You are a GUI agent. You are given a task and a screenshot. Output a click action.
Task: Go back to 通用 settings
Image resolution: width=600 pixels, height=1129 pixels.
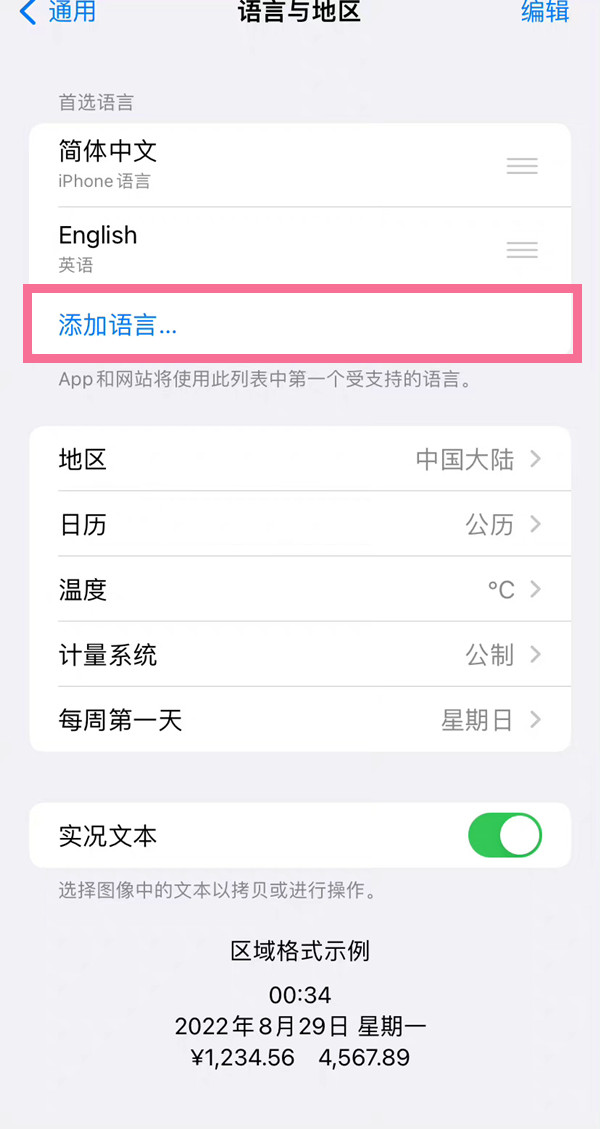coord(58,12)
